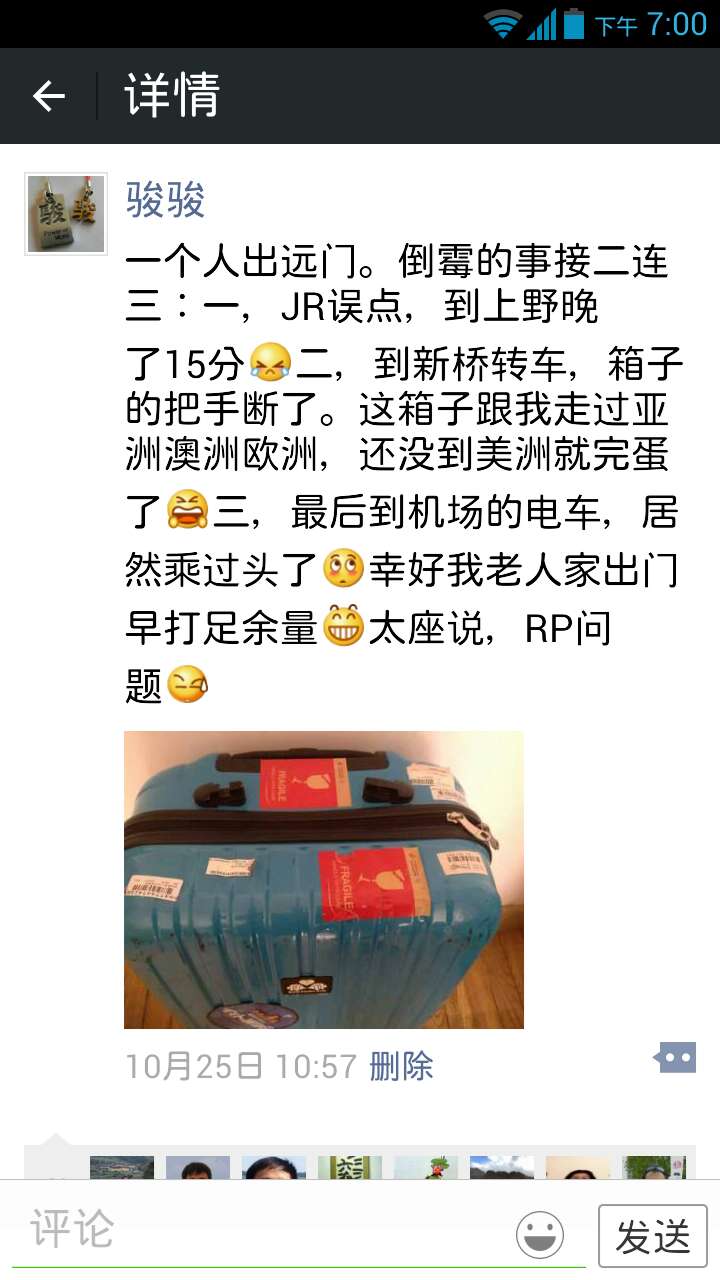View the blue suitcase photo

tap(323, 879)
